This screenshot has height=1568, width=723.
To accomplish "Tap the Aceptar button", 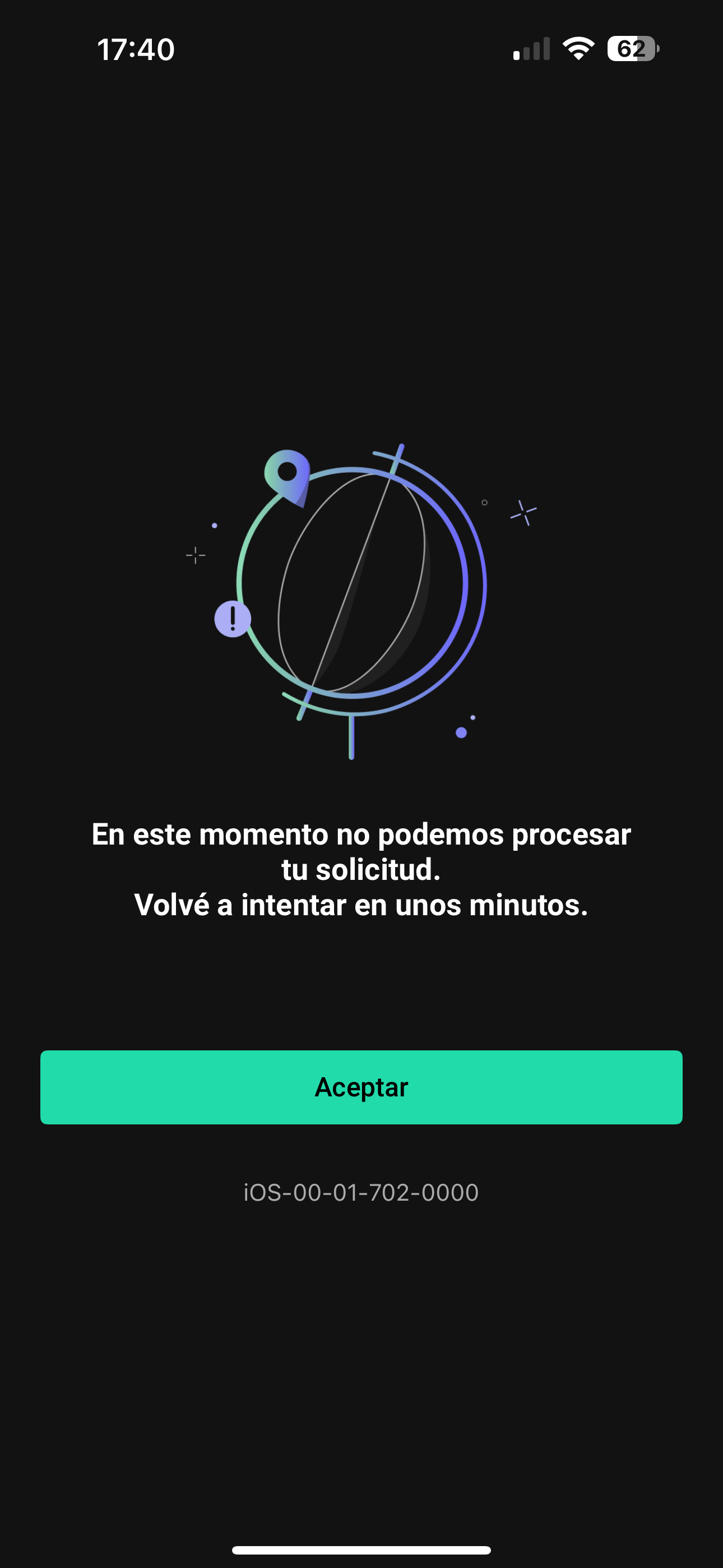I will pyautogui.click(x=361, y=1087).
